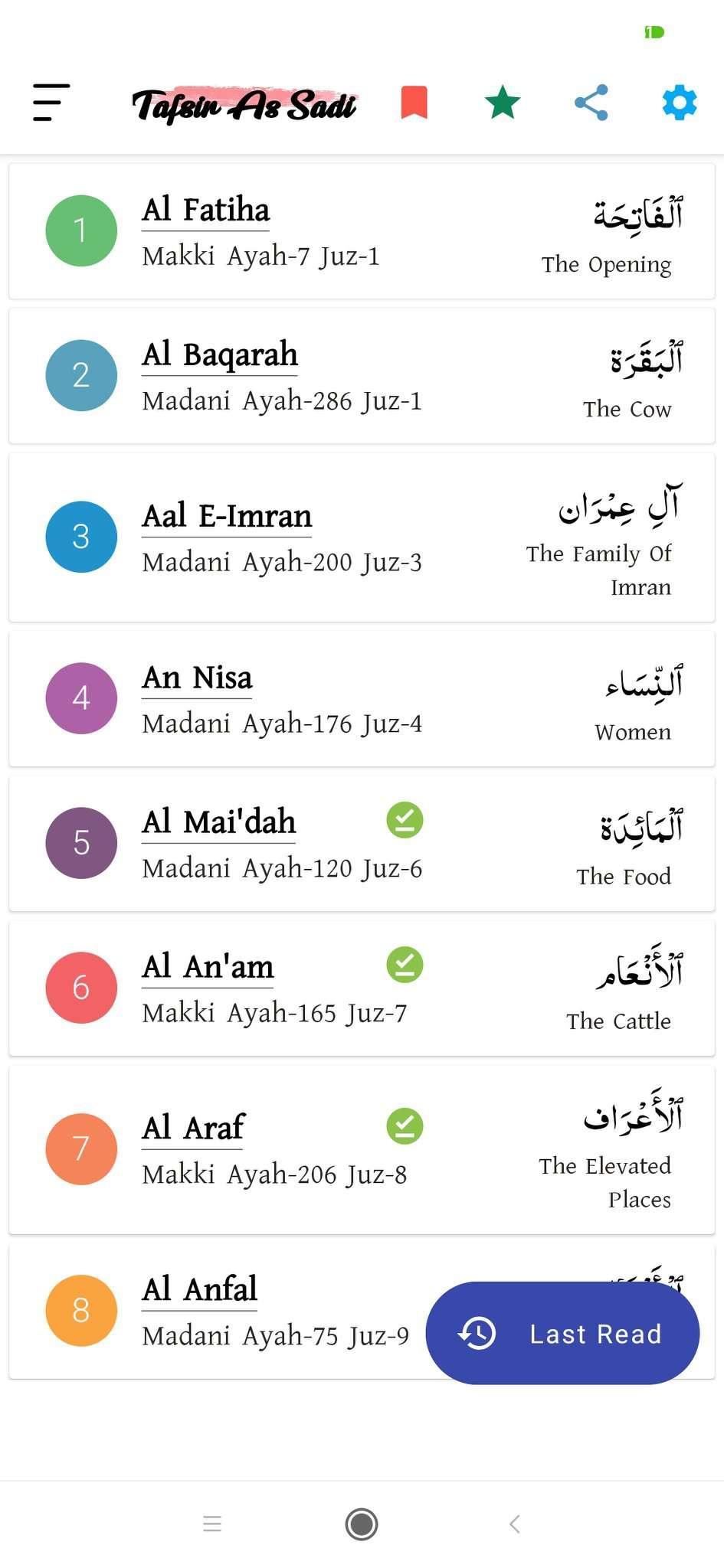Share the app

(x=591, y=103)
